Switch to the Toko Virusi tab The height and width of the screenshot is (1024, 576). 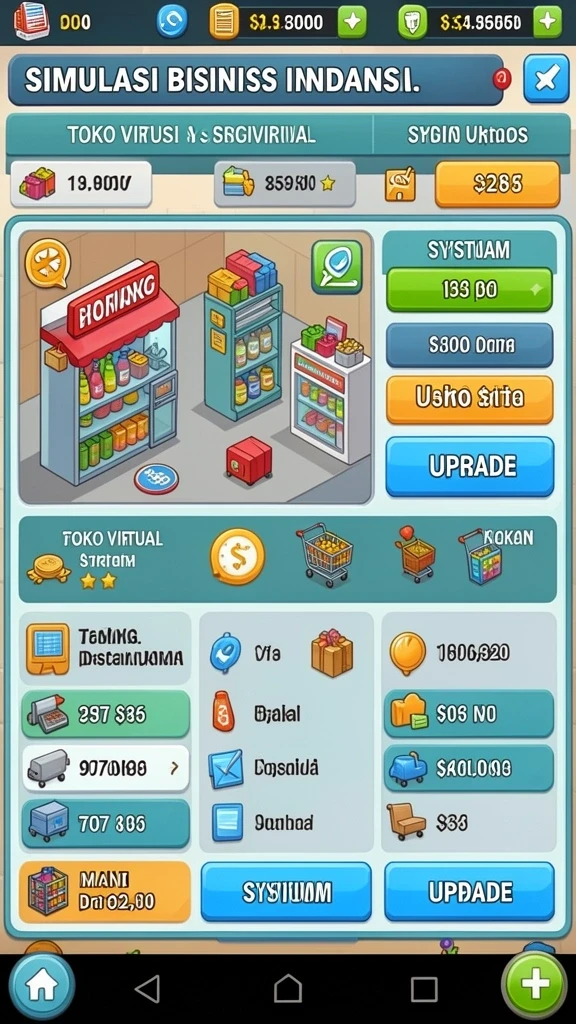(x=191, y=135)
